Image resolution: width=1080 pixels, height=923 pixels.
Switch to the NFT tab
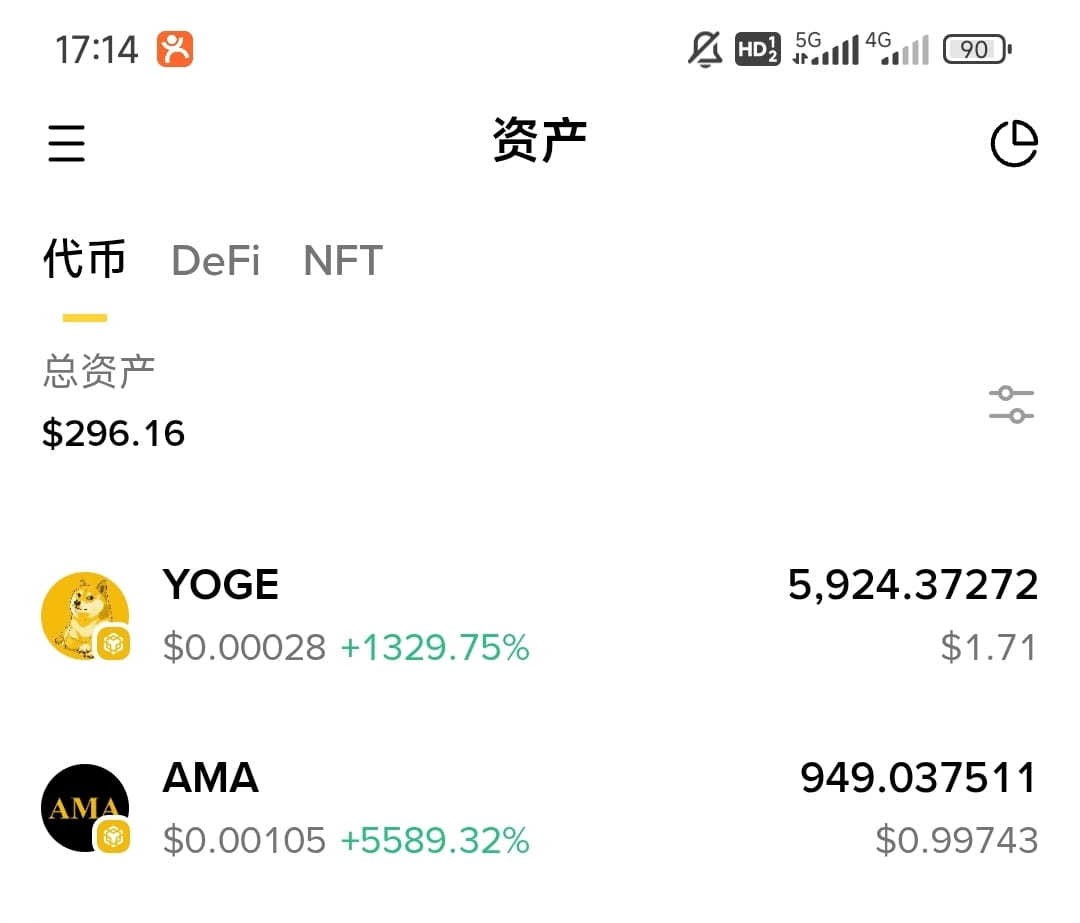point(343,261)
